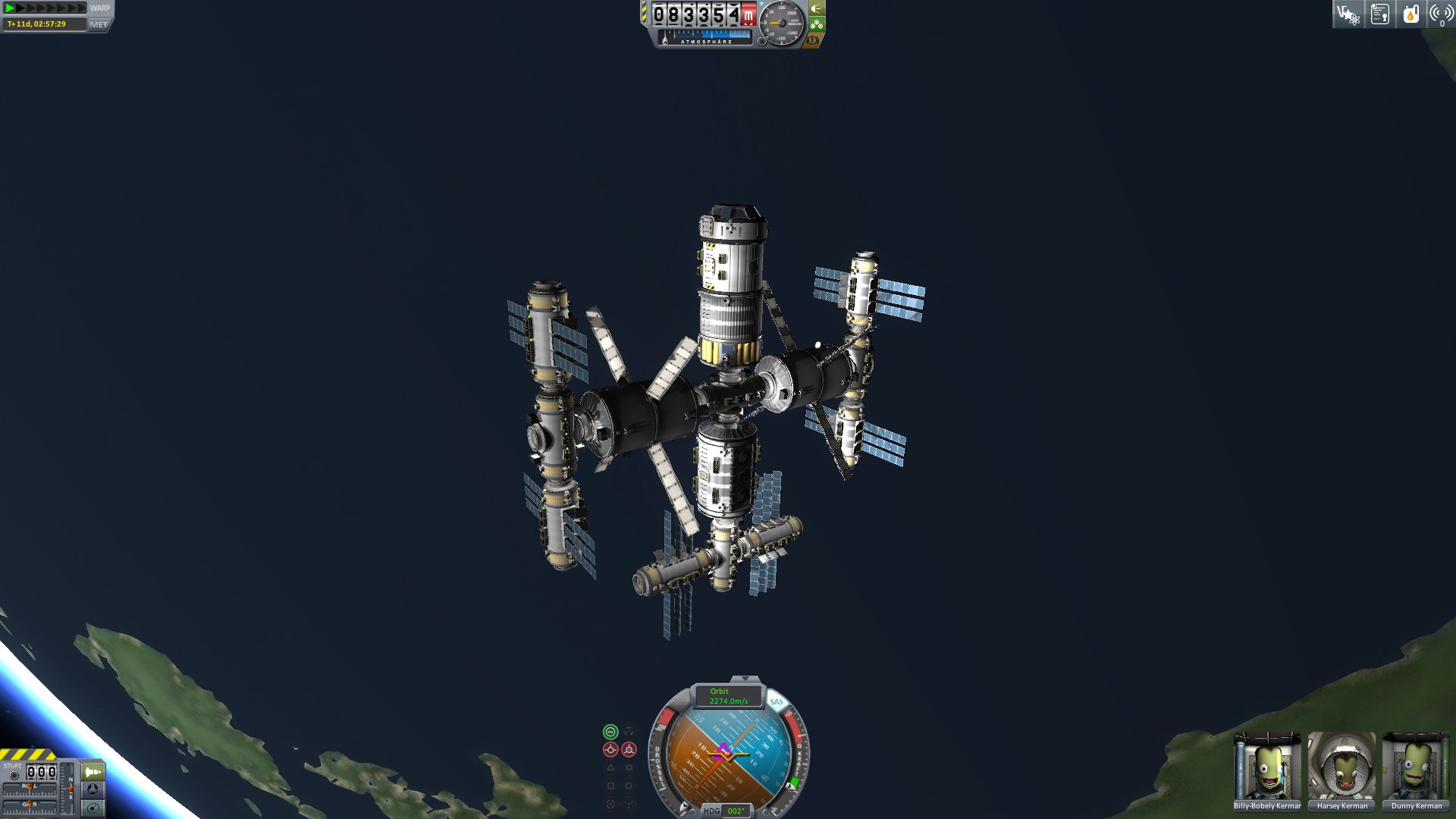Switch to docking mode button
Screen dimensions: 1456x819
[x=93, y=789]
